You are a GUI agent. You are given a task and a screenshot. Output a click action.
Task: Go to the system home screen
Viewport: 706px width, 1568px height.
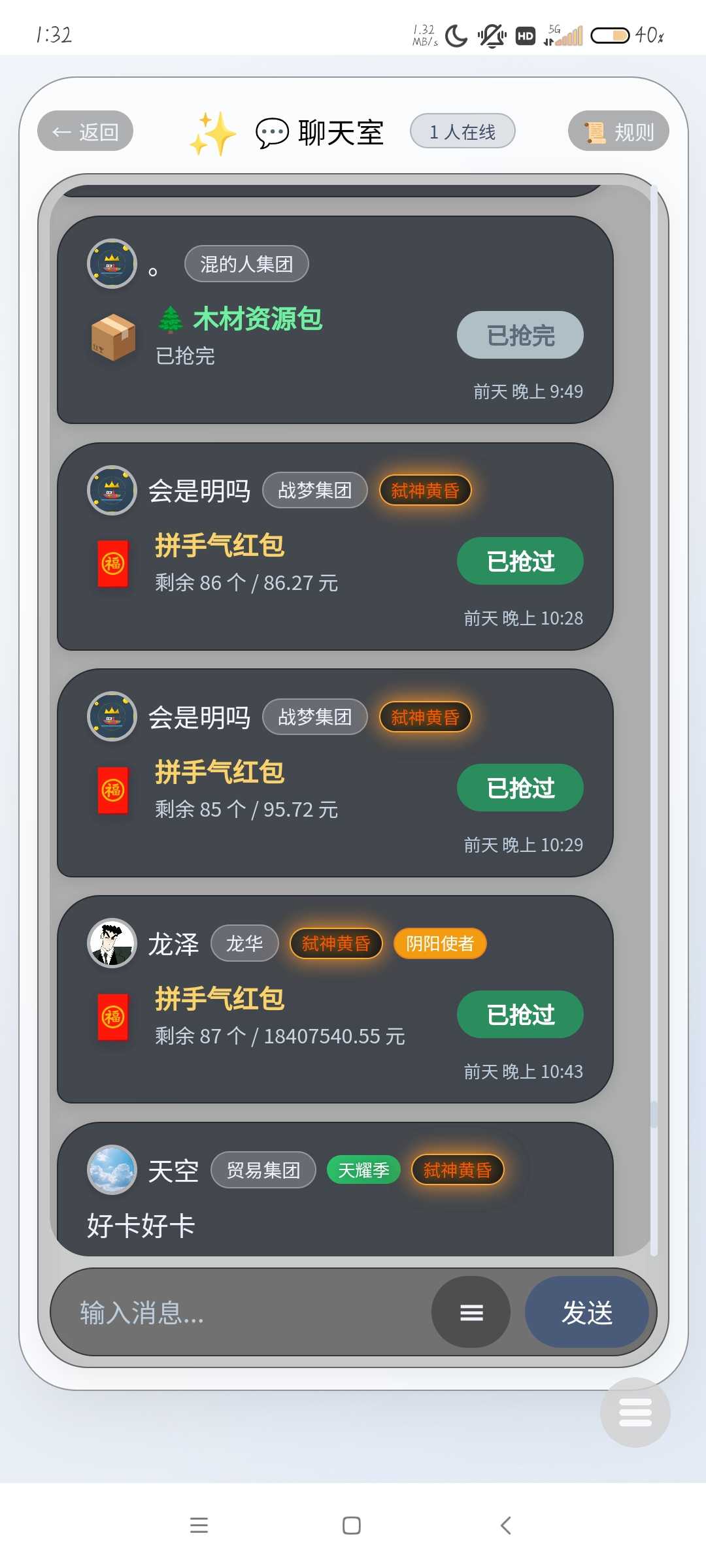coord(352,1526)
